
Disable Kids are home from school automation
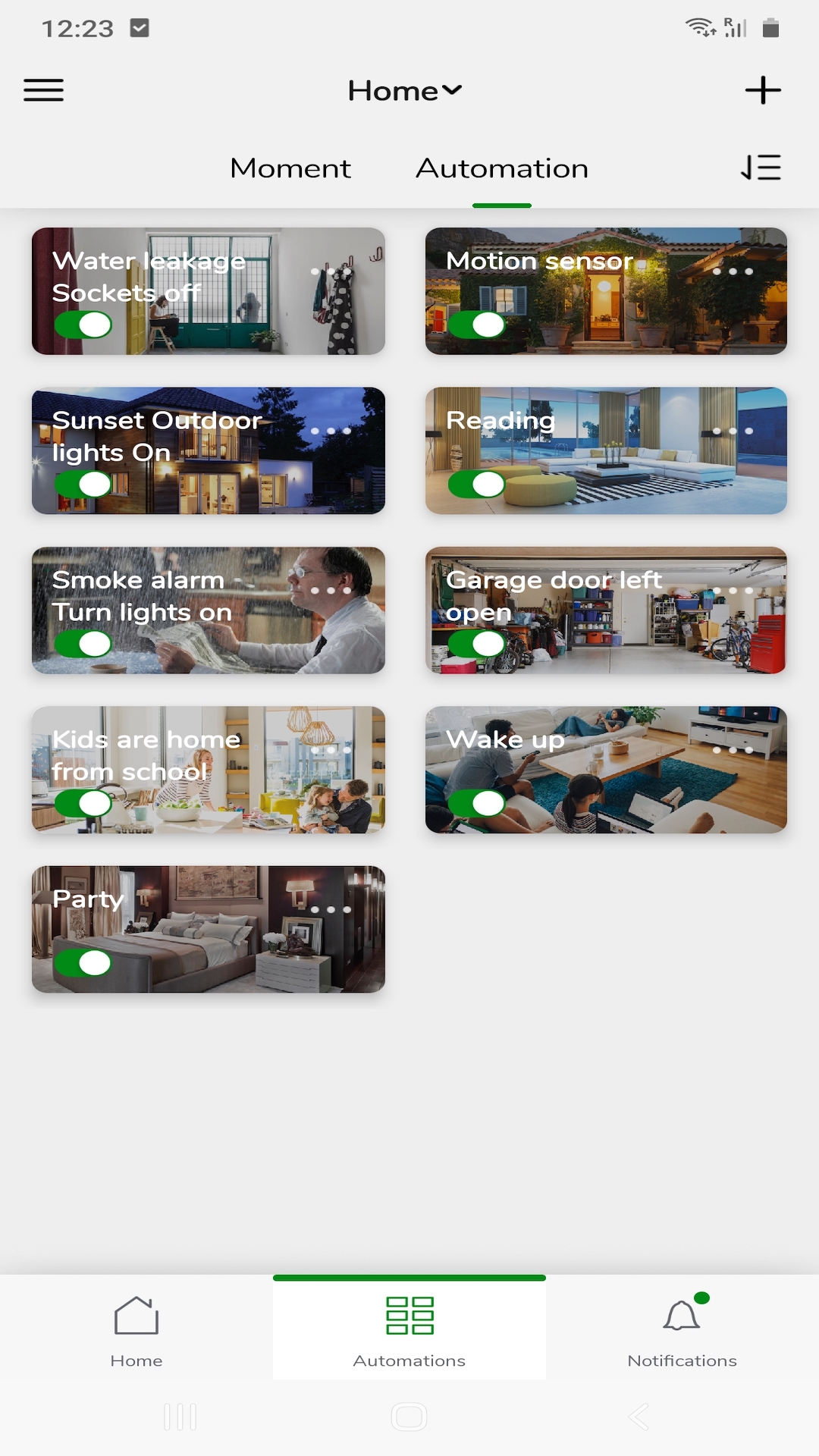pyautogui.click(x=83, y=803)
